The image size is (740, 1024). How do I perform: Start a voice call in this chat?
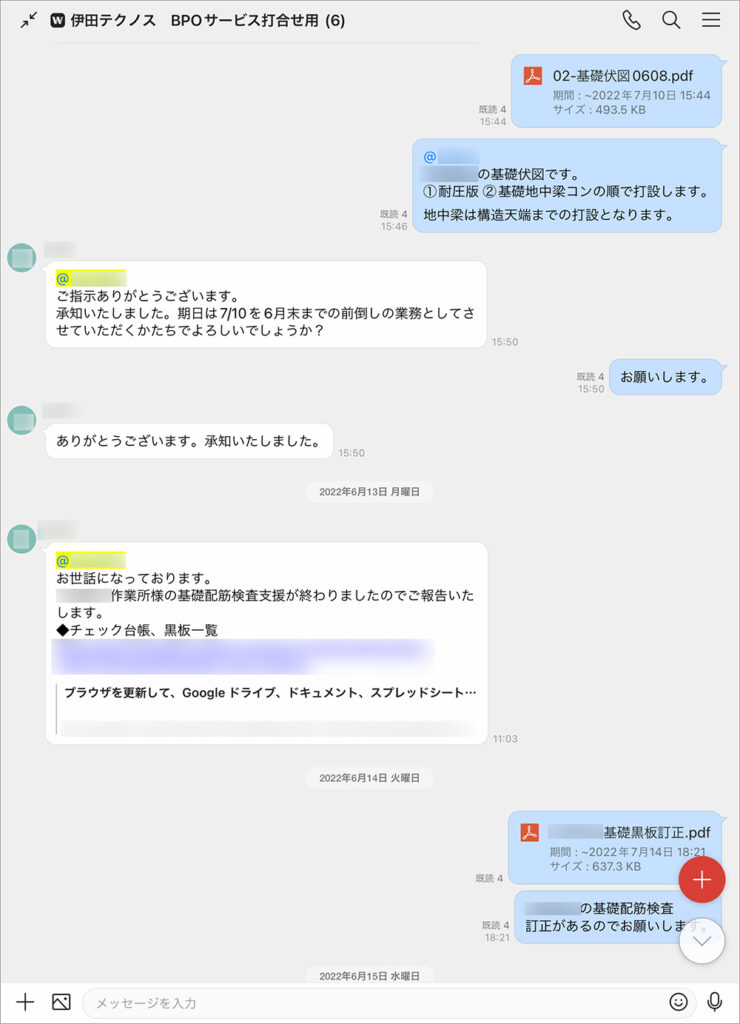tap(631, 20)
